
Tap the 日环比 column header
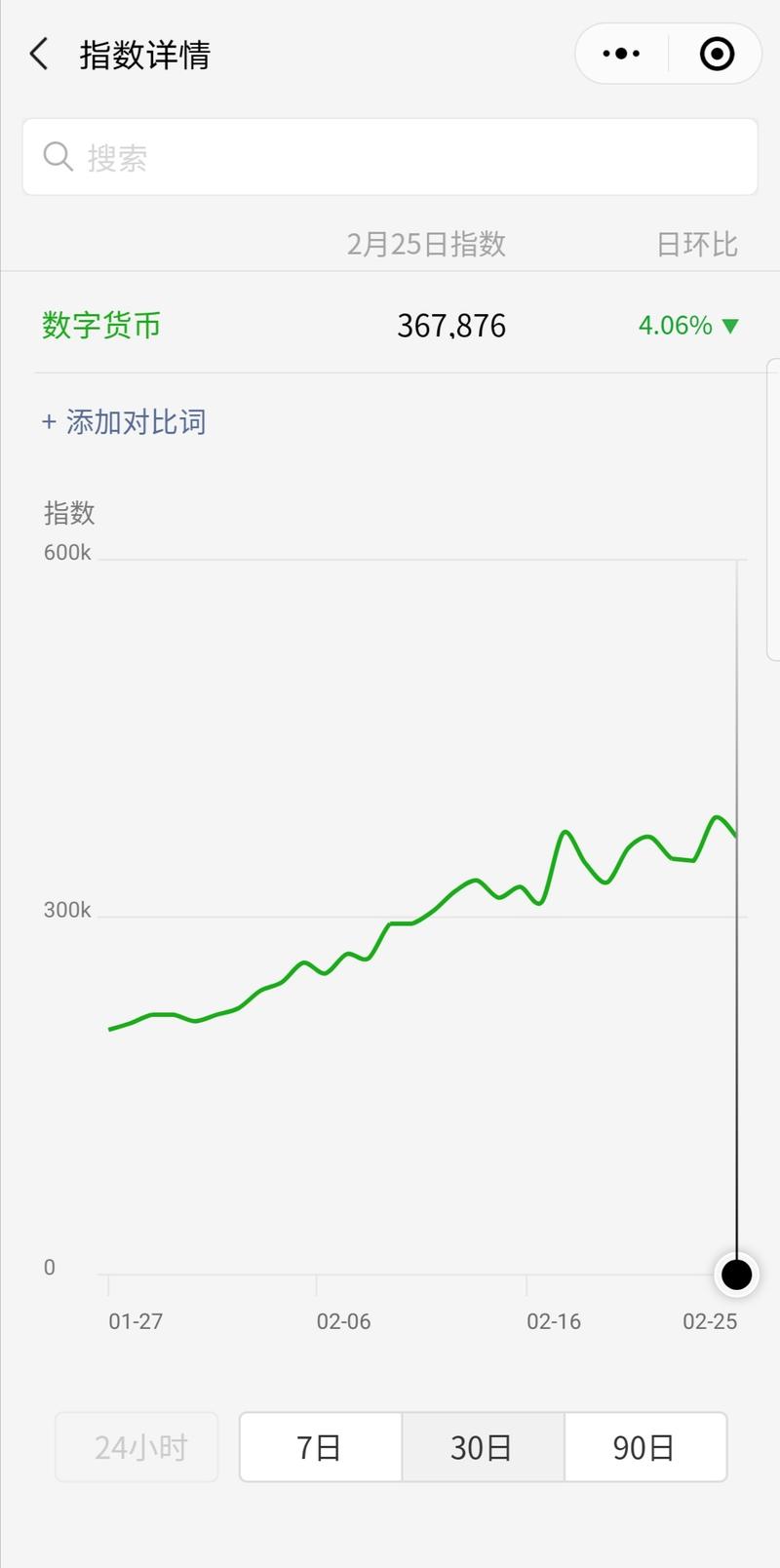[x=696, y=244]
